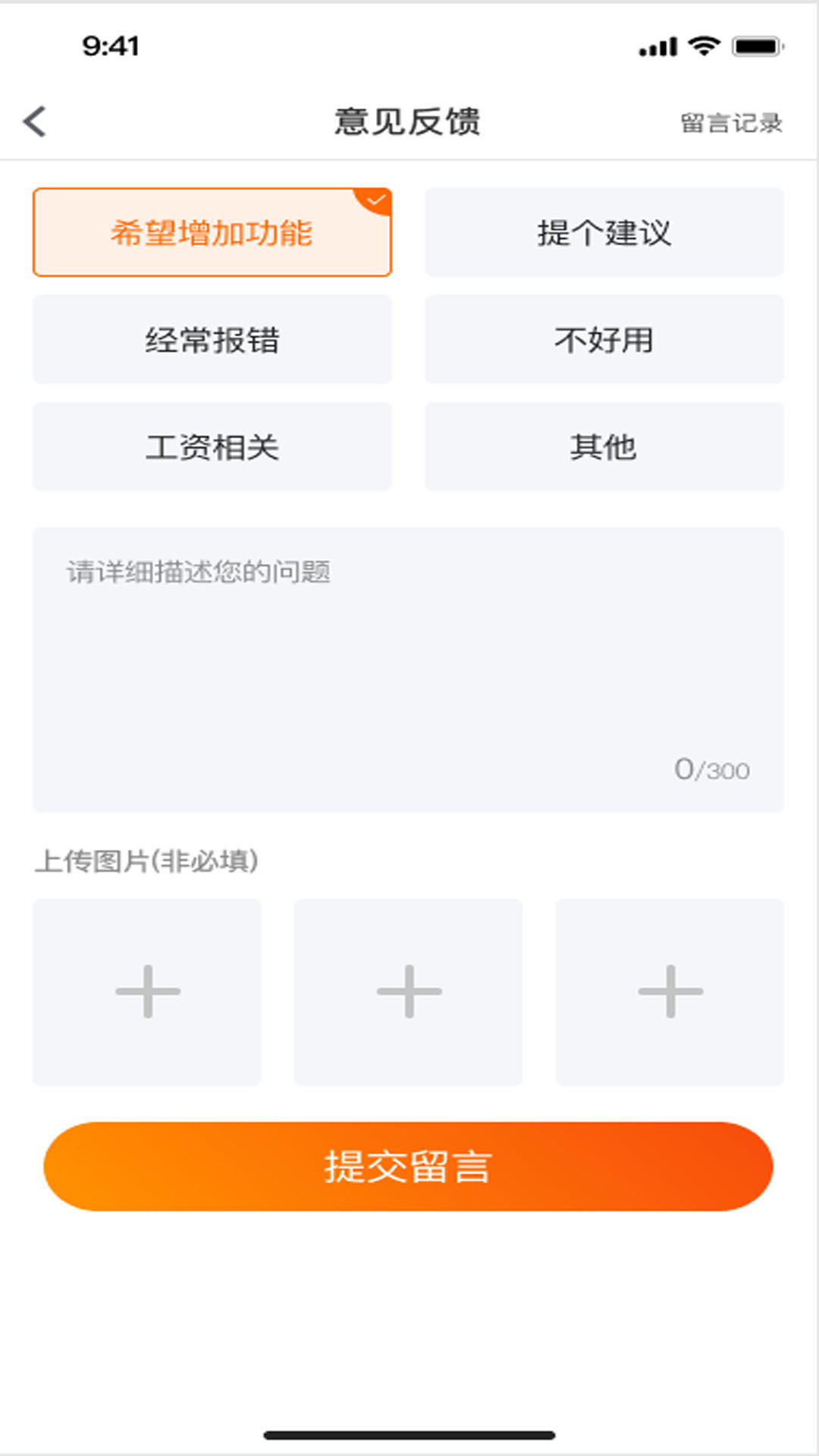Deselect the 希望增加功能 category
The height and width of the screenshot is (1456, 819).
pyautogui.click(x=212, y=232)
